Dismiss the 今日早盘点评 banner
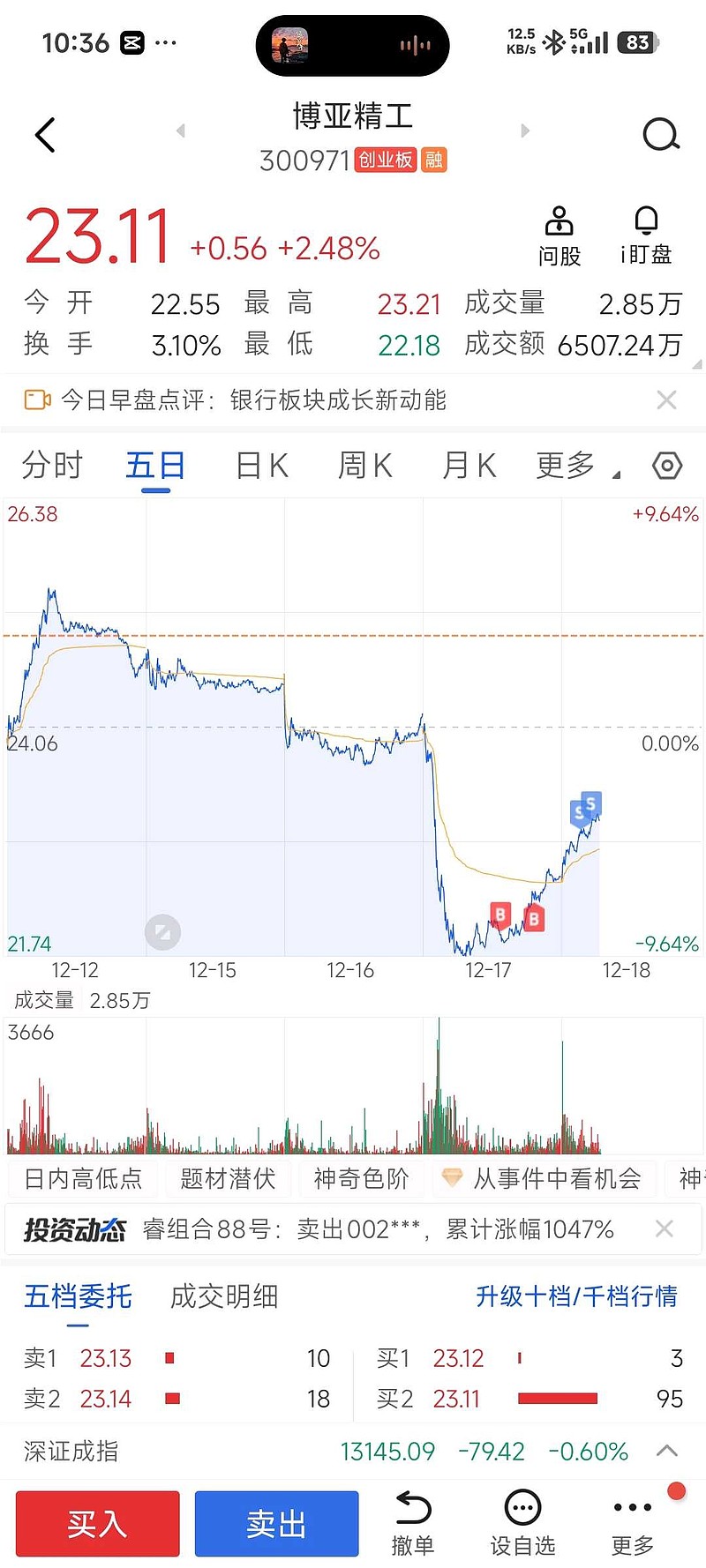 point(667,400)
